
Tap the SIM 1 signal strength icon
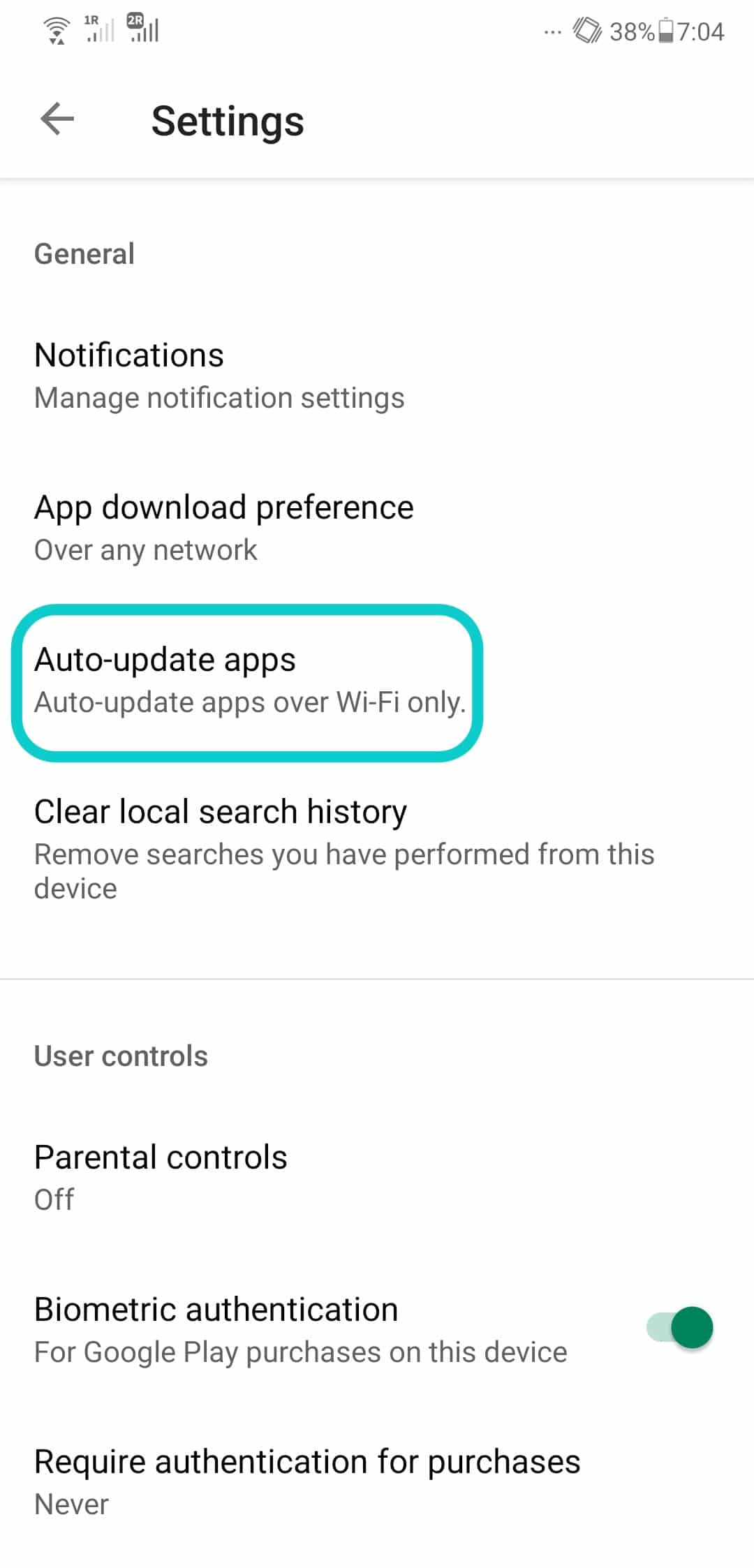click(98, 29)
